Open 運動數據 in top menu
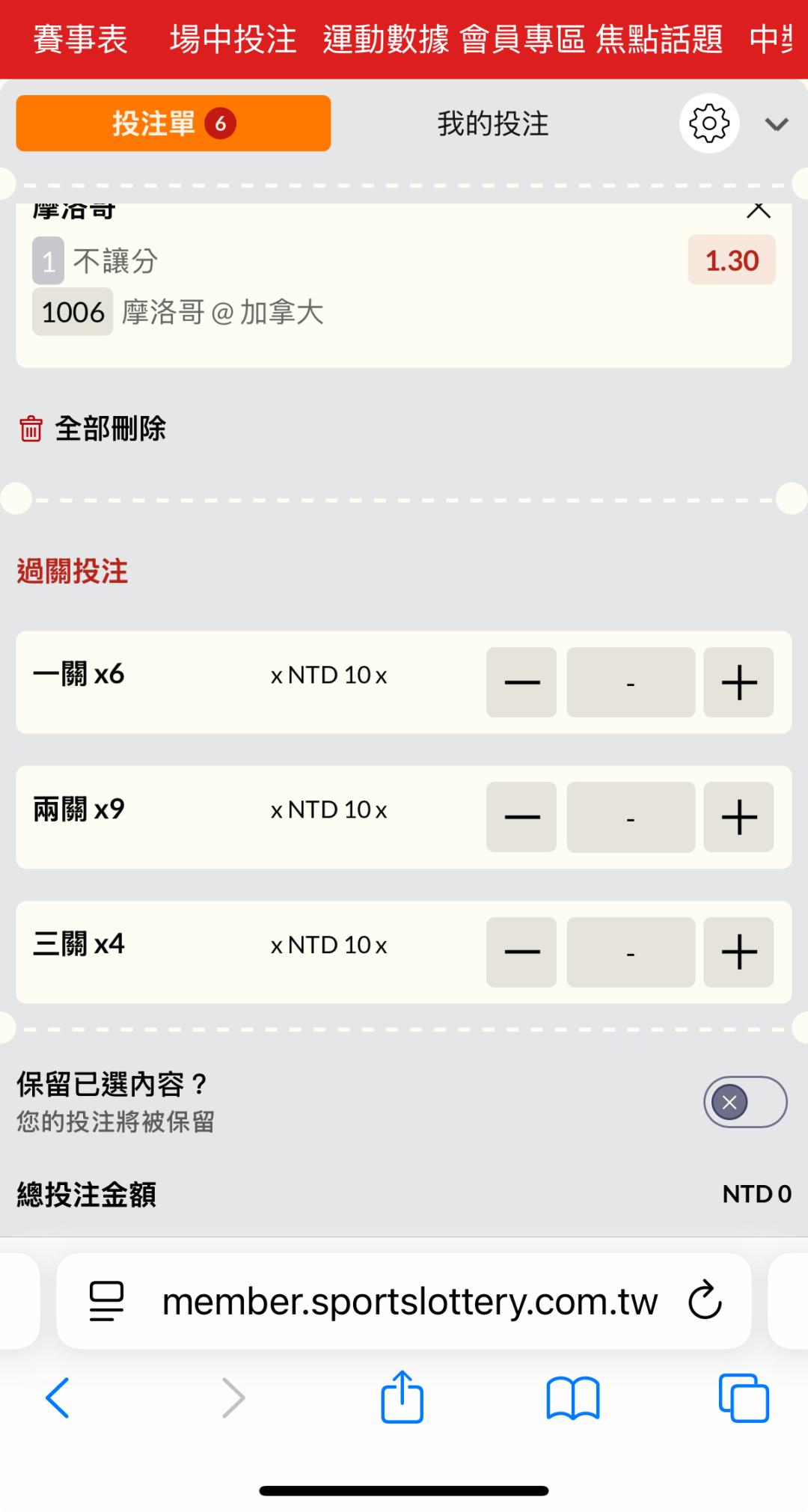 (386, 39)
